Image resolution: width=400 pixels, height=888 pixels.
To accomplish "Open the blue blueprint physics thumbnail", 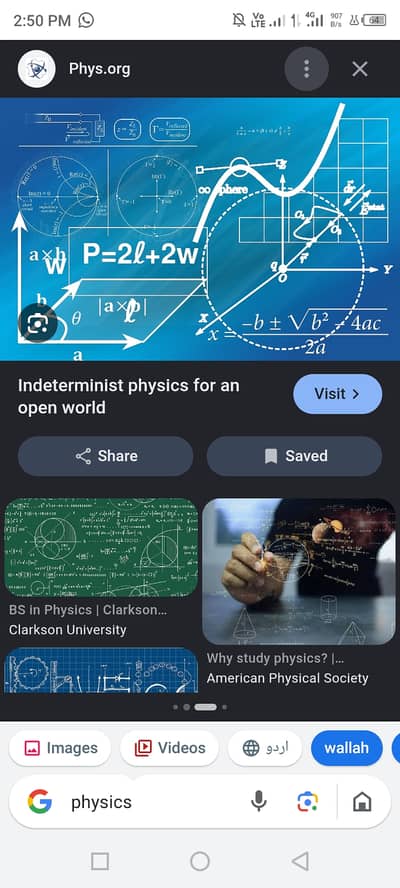I will click(101, 670).
